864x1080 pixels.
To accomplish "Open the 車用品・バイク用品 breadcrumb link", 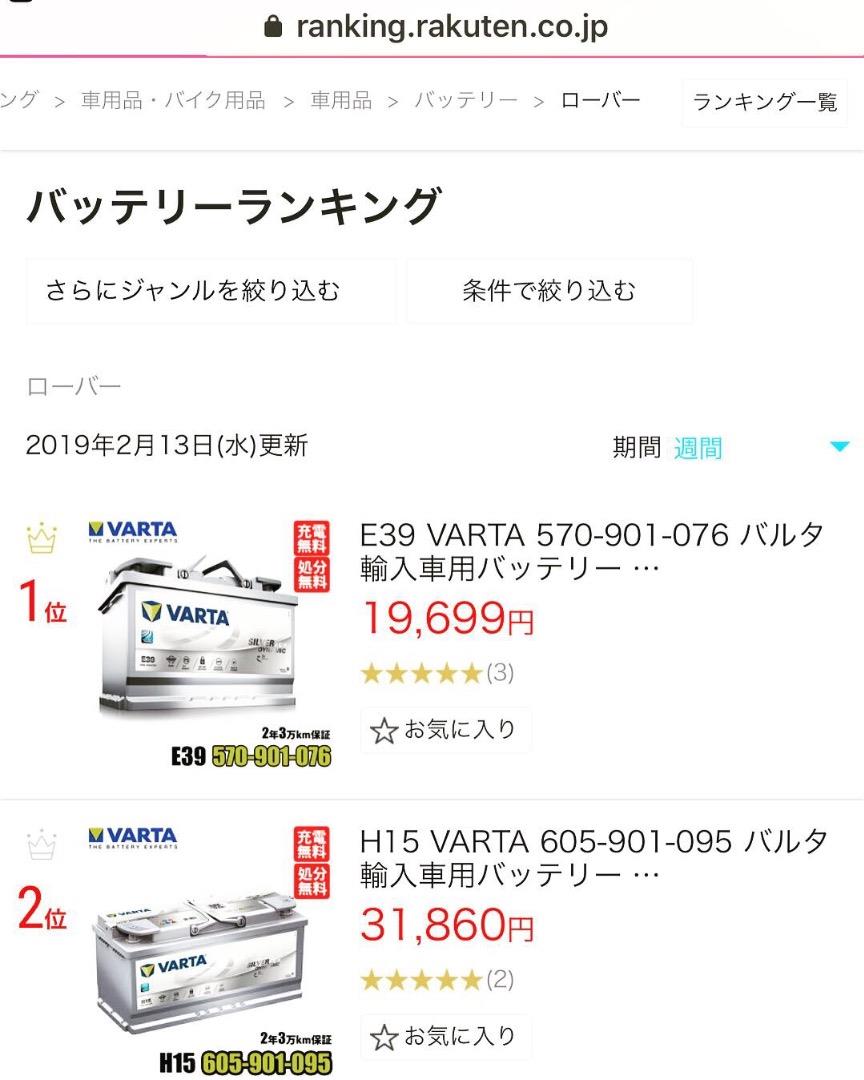I will tap(173, 101).
